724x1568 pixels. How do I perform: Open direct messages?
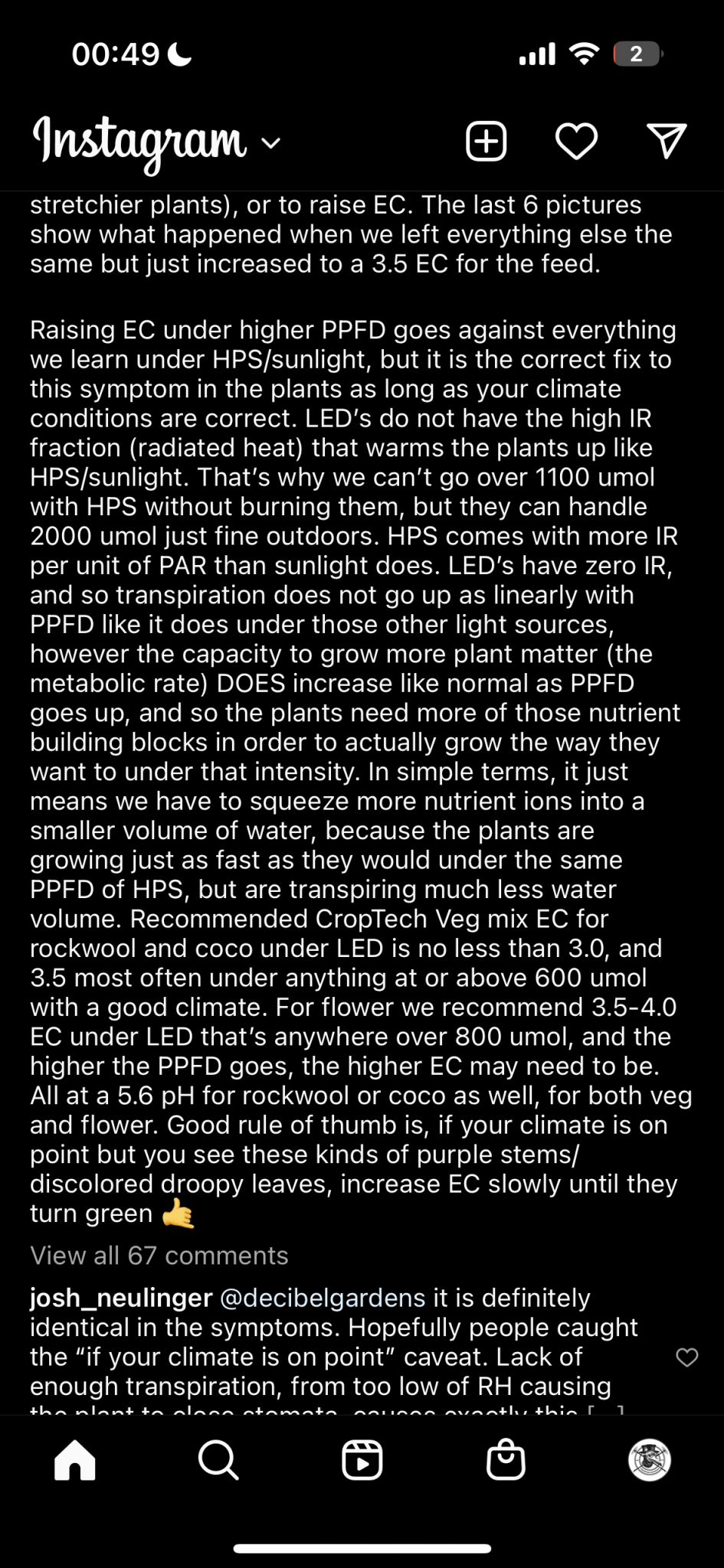666,141
